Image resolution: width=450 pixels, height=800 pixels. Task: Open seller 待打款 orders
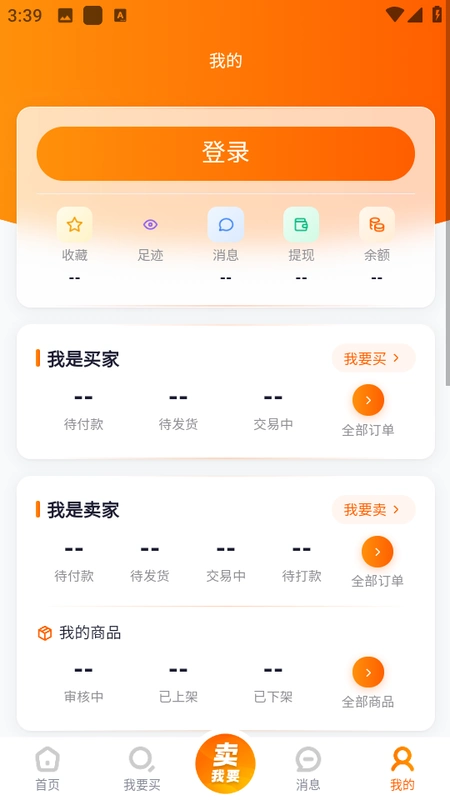click(302, 562)
